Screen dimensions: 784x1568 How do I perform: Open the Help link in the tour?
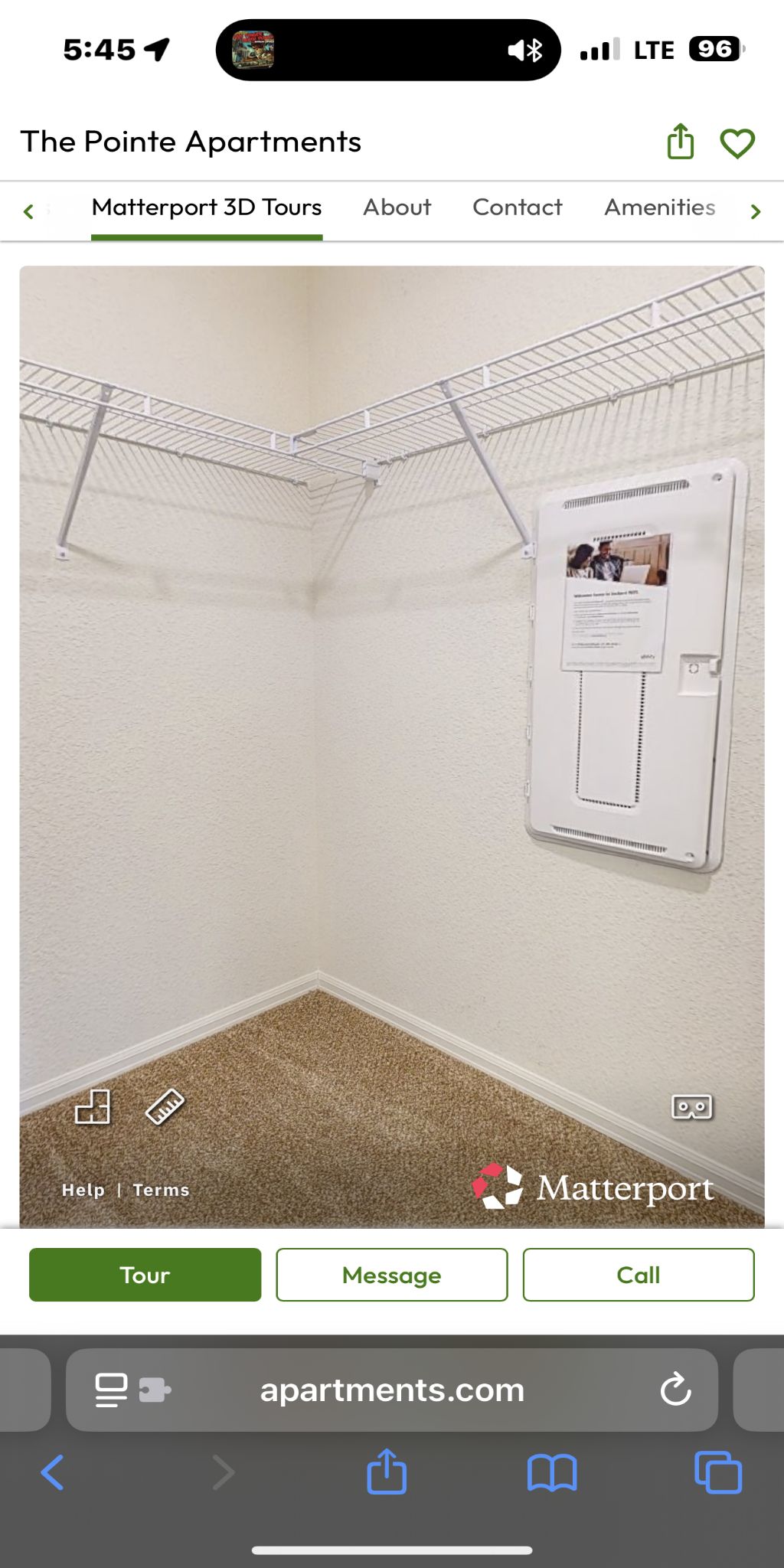click(83, 1190)
